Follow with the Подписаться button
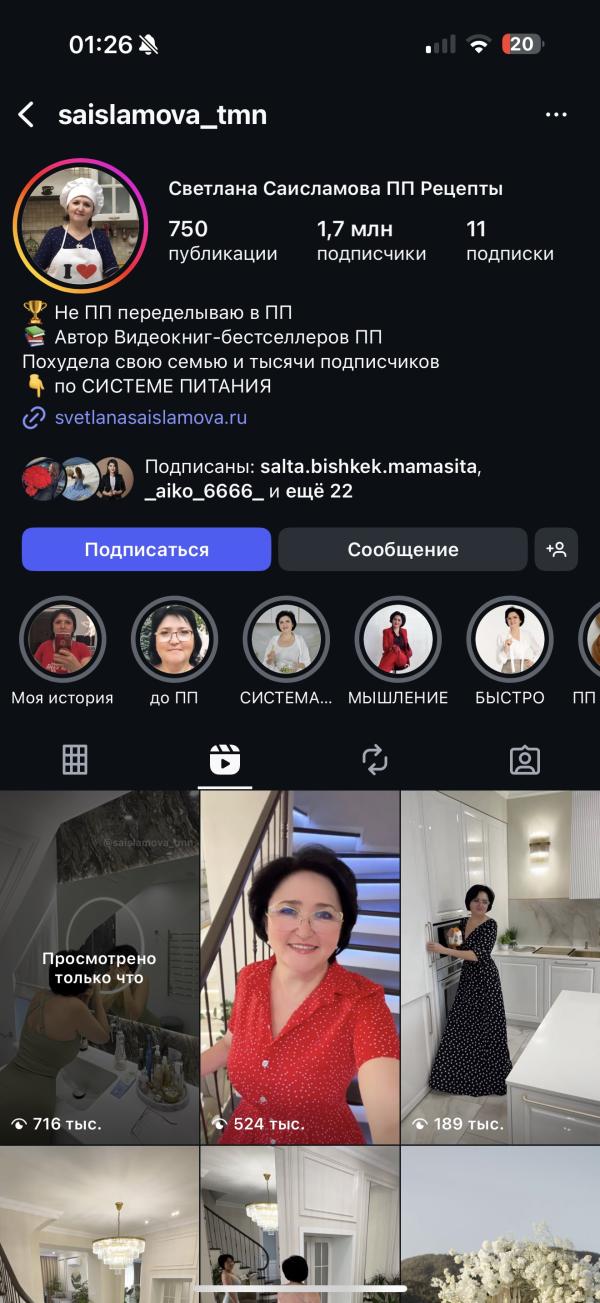Viewport: 600px width, 1303px height. [x=146, y=549]
